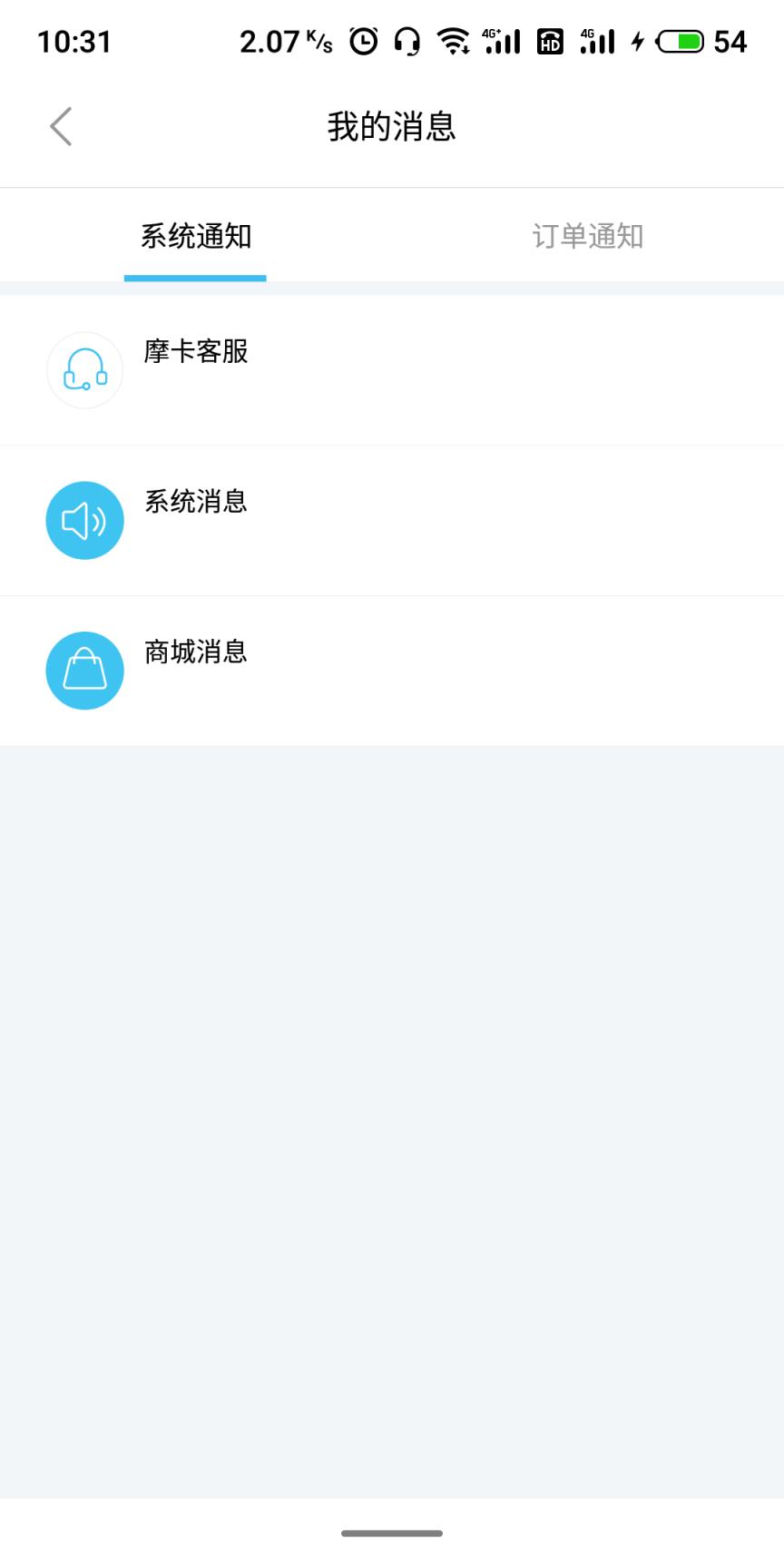Tap the 商城消息 shopping bag icon
This screenshot has width=784, height=1568.
(84, 670)
